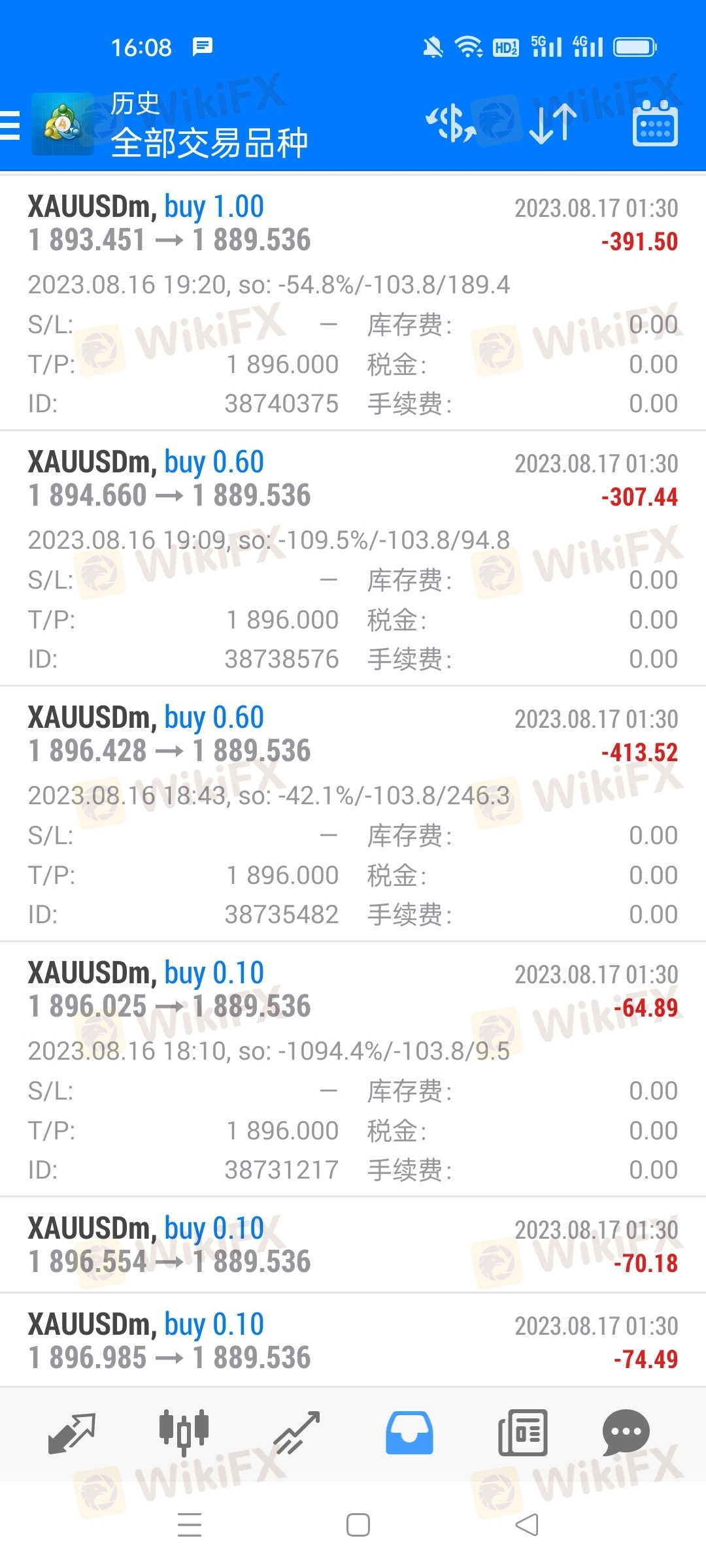Collapse trade with ID 38735482
The width and height of the screenshot is (706, 1568).
353,814
